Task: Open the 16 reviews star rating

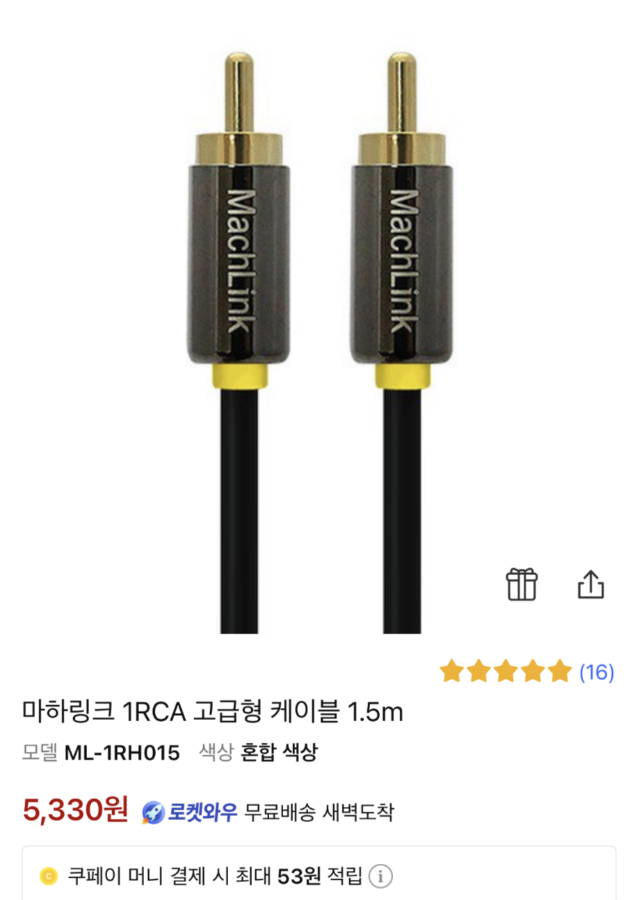Action: click(526, 671)
